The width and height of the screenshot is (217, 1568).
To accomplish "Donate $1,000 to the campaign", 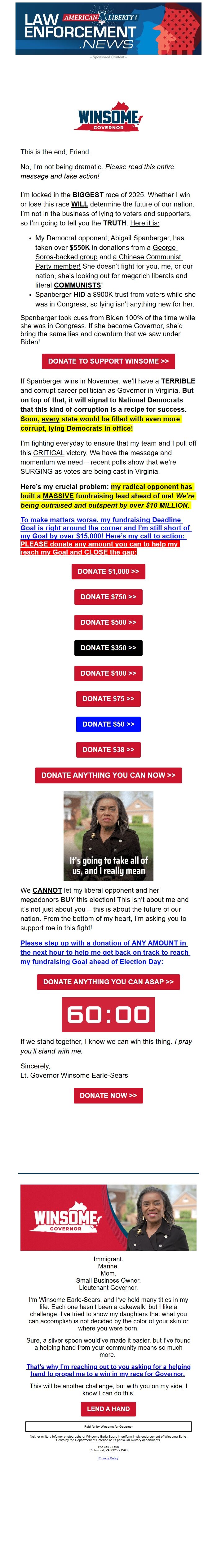I will [108, 572].
